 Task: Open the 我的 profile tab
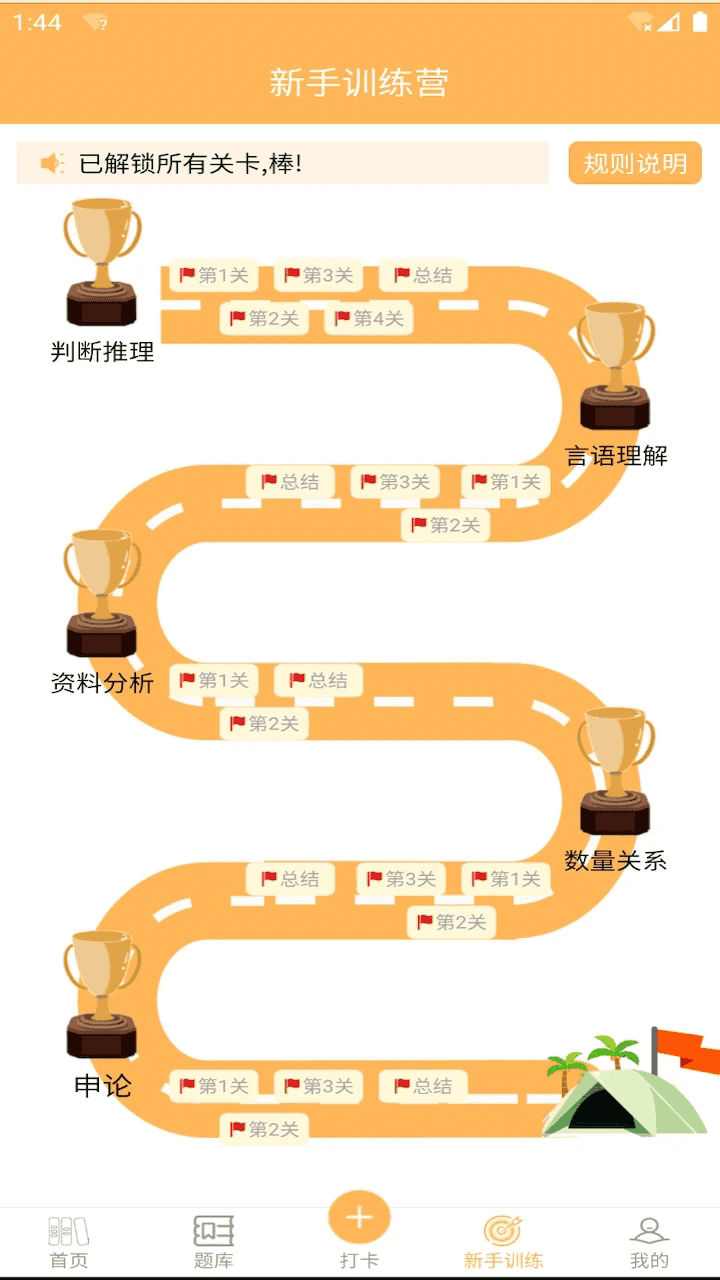[x=649, y=1243]
